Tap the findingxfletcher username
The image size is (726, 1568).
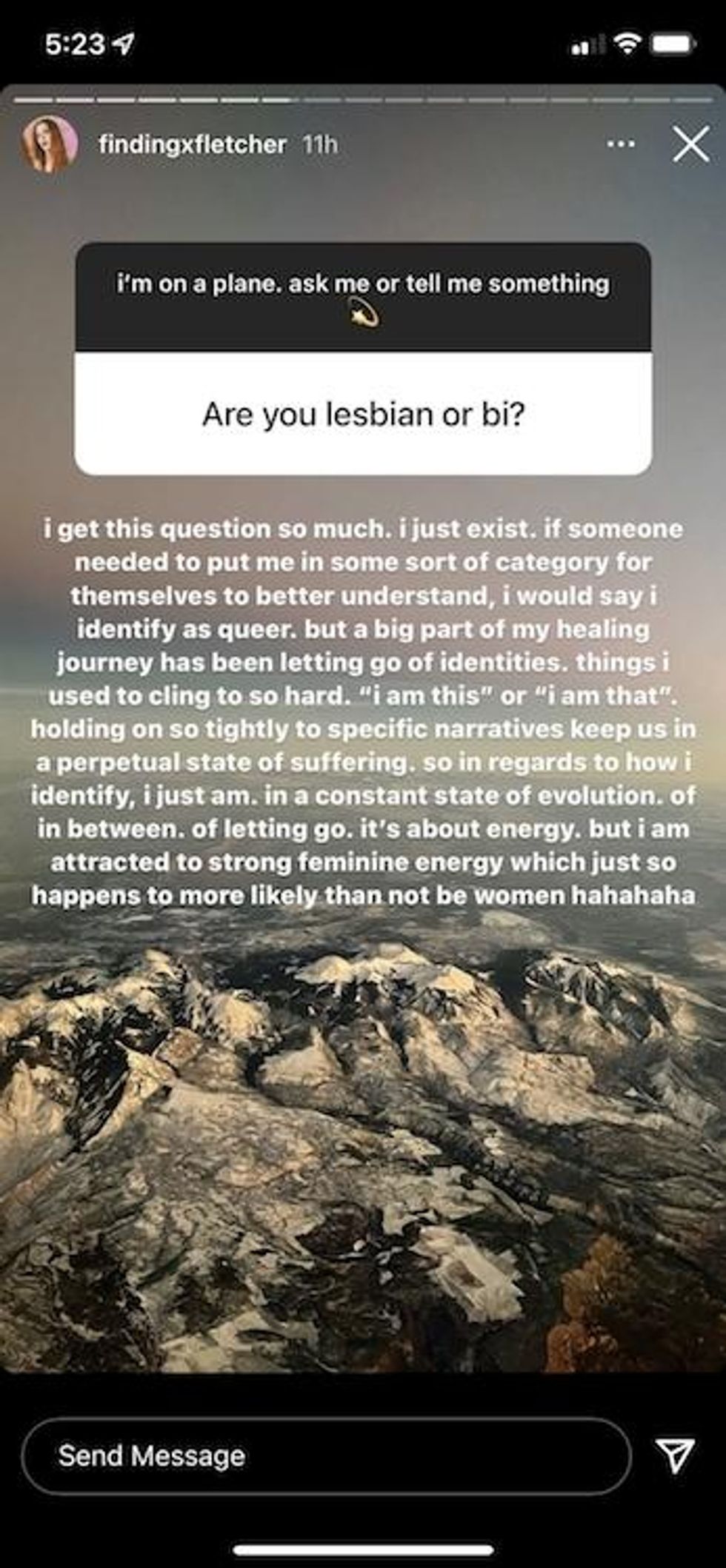[192, 144]
